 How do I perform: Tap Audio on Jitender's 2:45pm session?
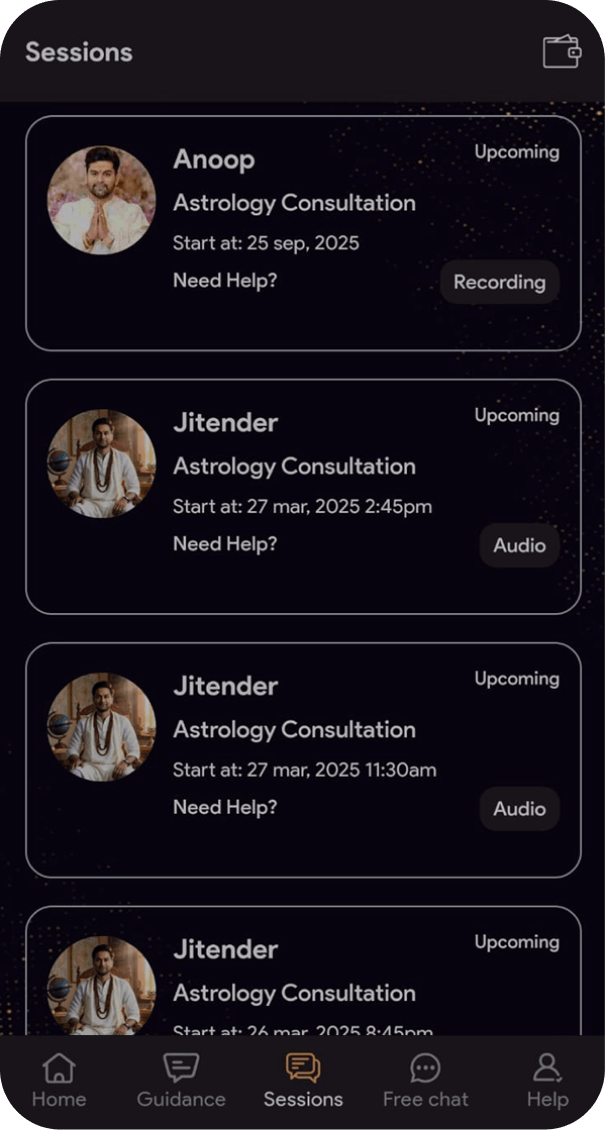point(519,545)
